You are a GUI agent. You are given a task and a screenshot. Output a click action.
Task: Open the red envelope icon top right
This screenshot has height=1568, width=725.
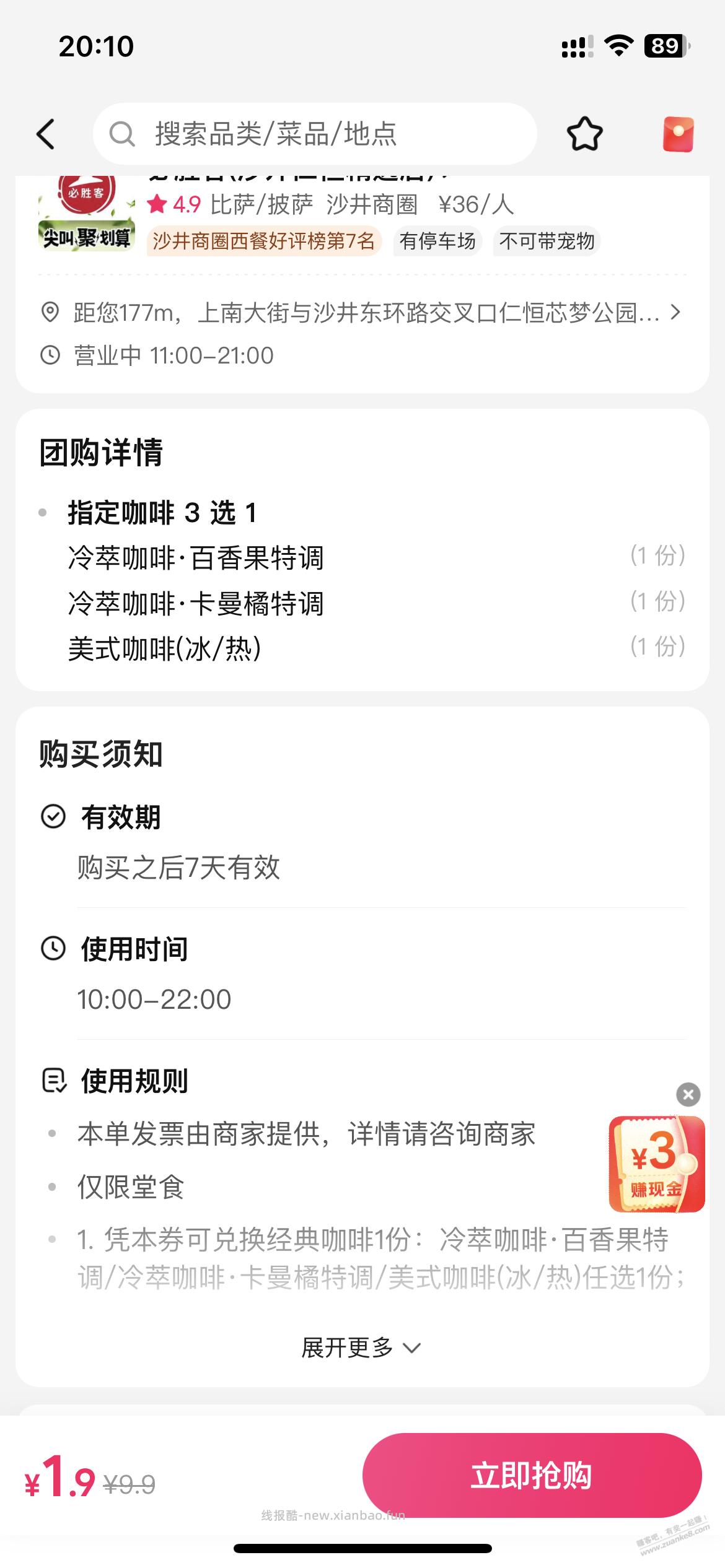click(679, 134)
